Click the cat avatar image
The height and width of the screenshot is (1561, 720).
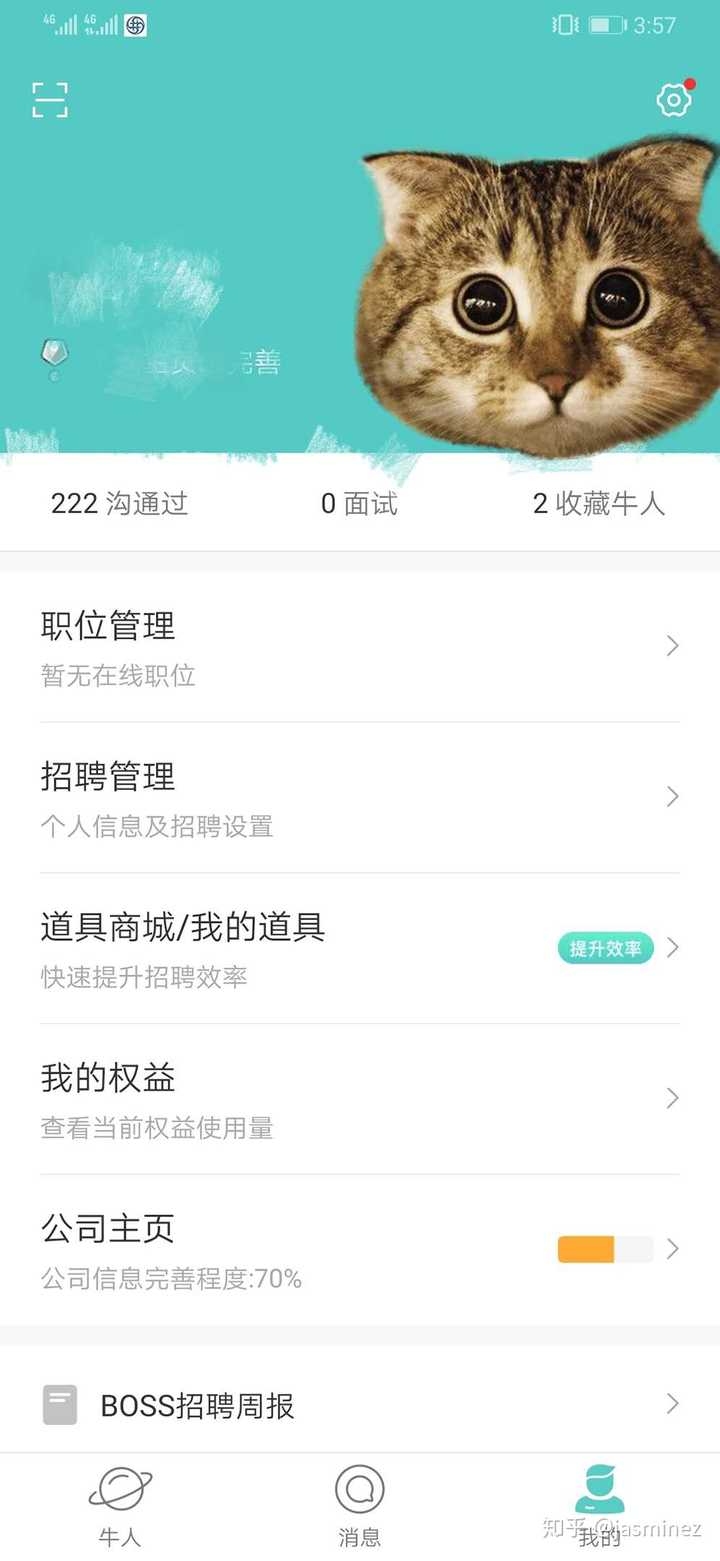tap(540, 300)
